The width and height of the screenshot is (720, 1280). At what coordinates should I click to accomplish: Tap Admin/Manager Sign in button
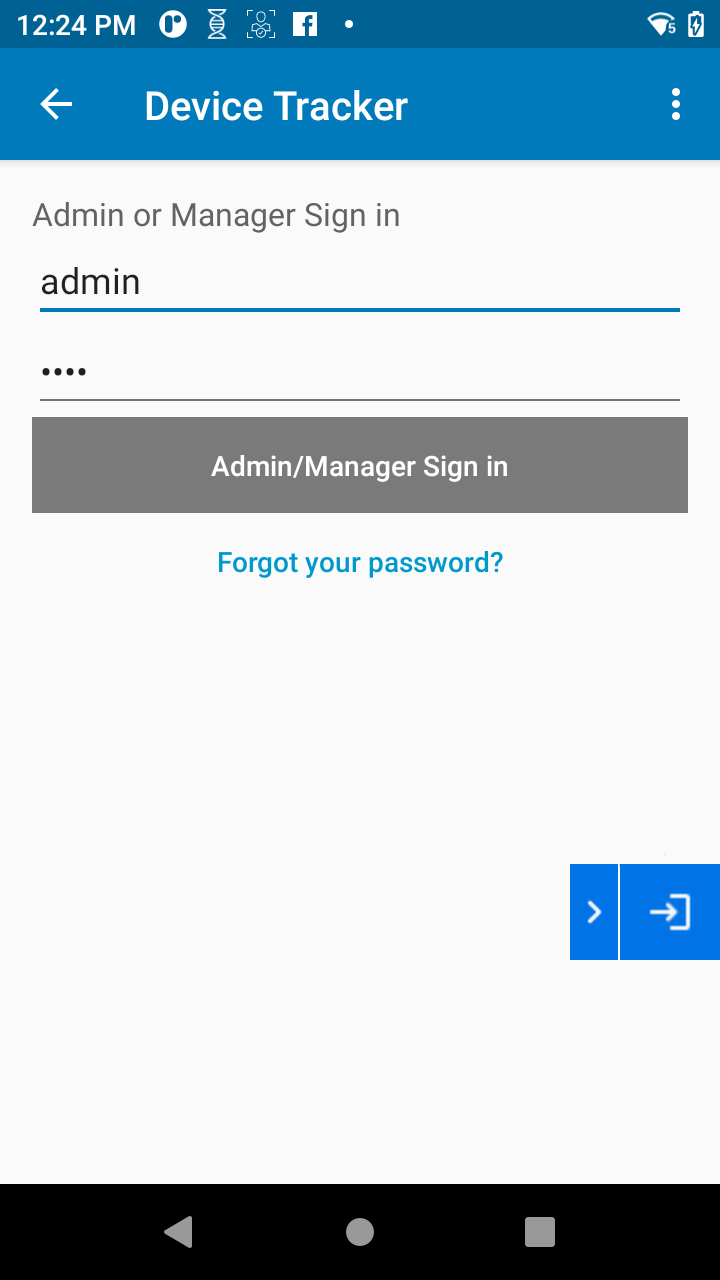pyautogui.click(x=360, y=465)
